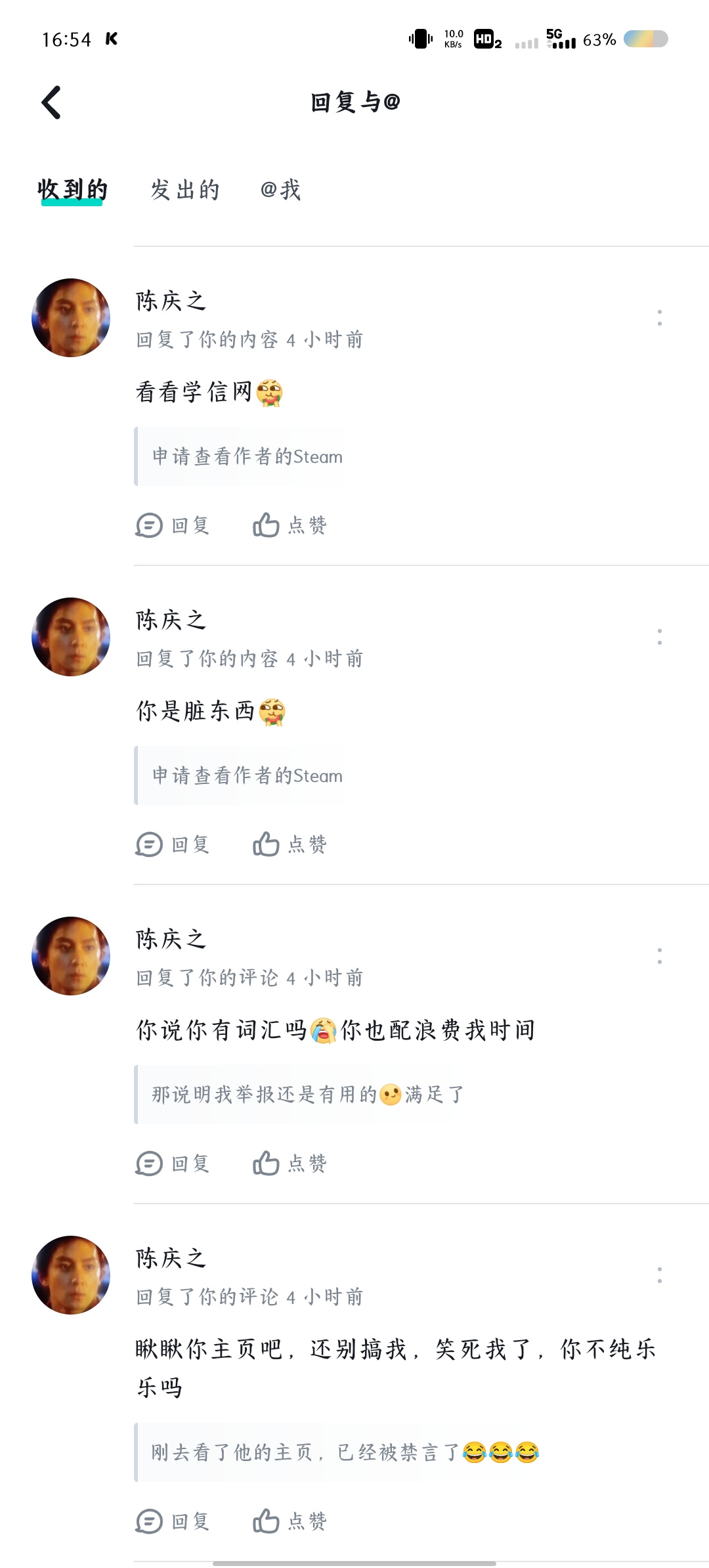
Task: Open more options for the 看看学信网 reply
Action: click(x=659, y=318)
